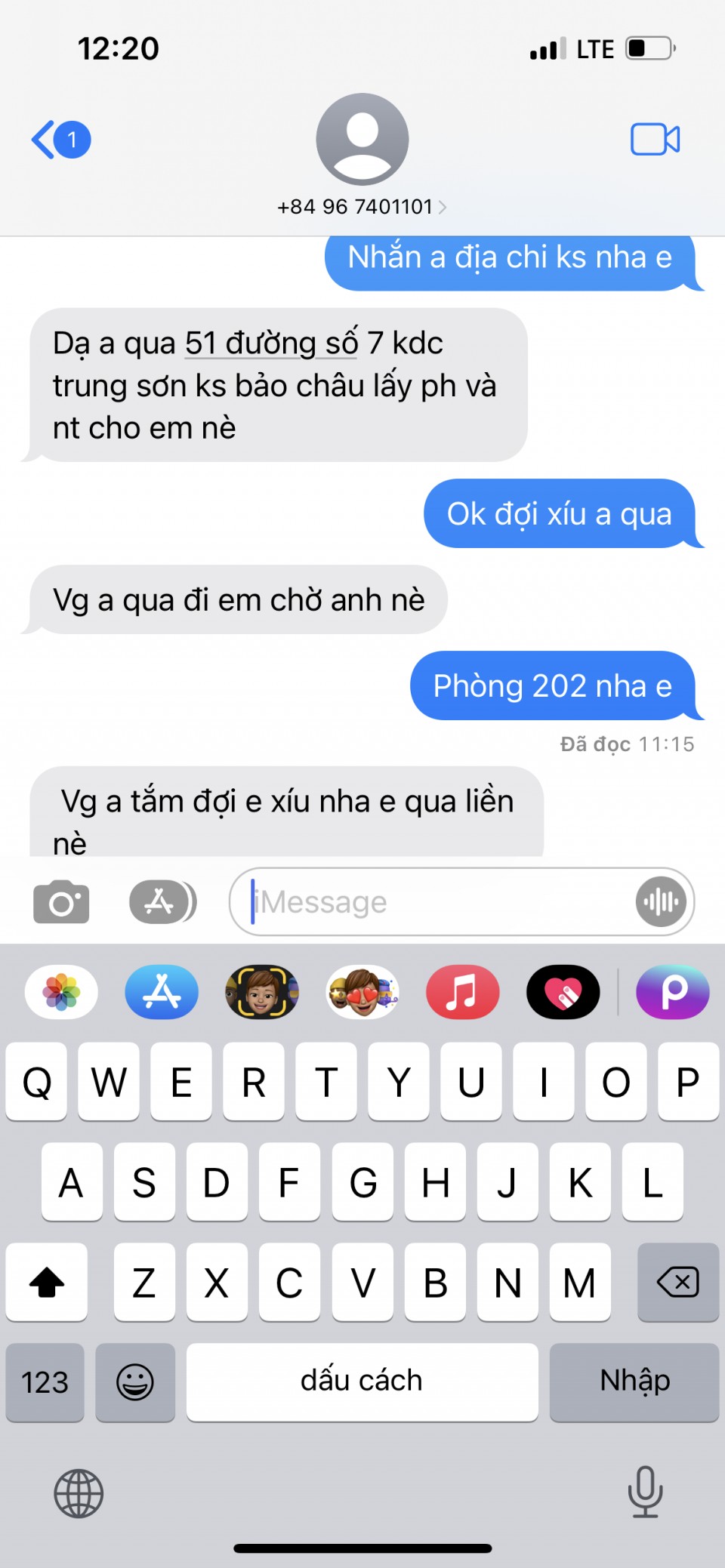This screenshot has width=725, height=1568.
Task: Change keyboard language with the globe key
Action: [79, 1493]
